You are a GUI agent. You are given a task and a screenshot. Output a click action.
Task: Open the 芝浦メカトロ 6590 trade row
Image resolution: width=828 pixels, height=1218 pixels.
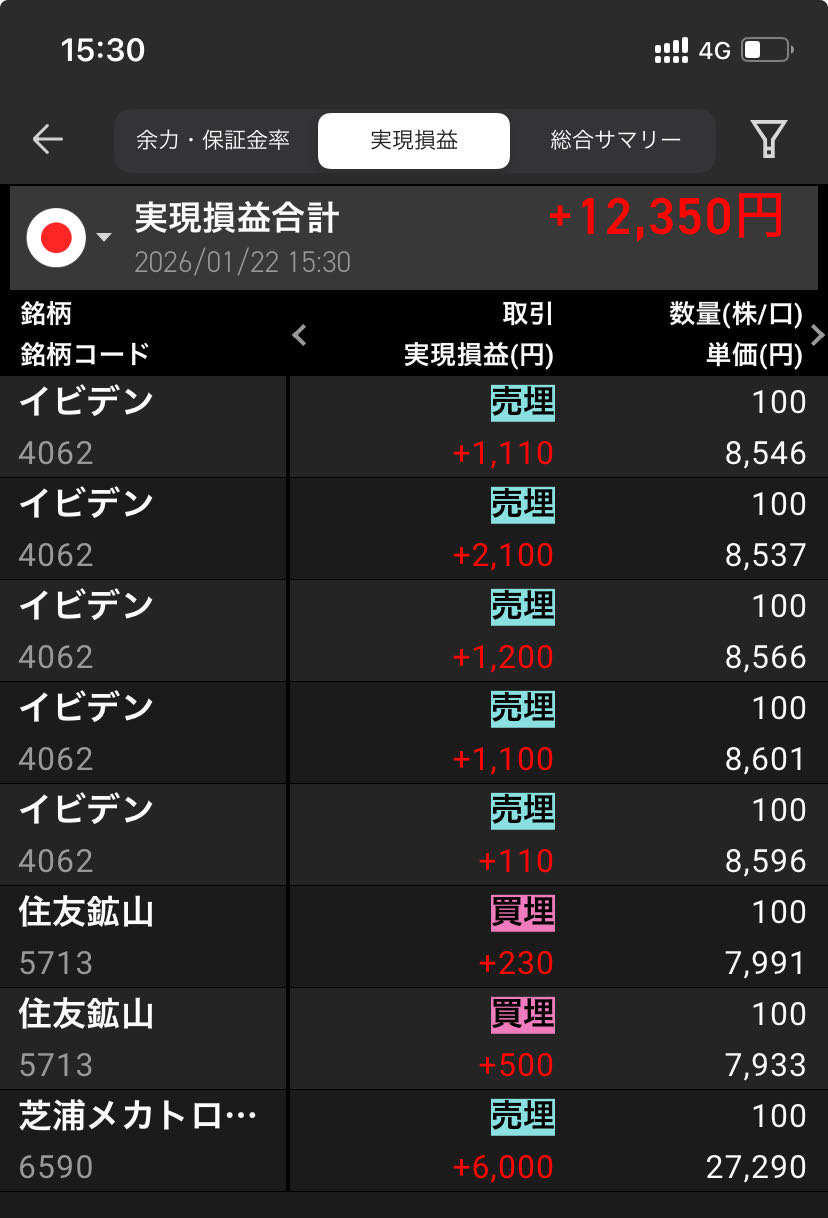[x=414, y=1141]
